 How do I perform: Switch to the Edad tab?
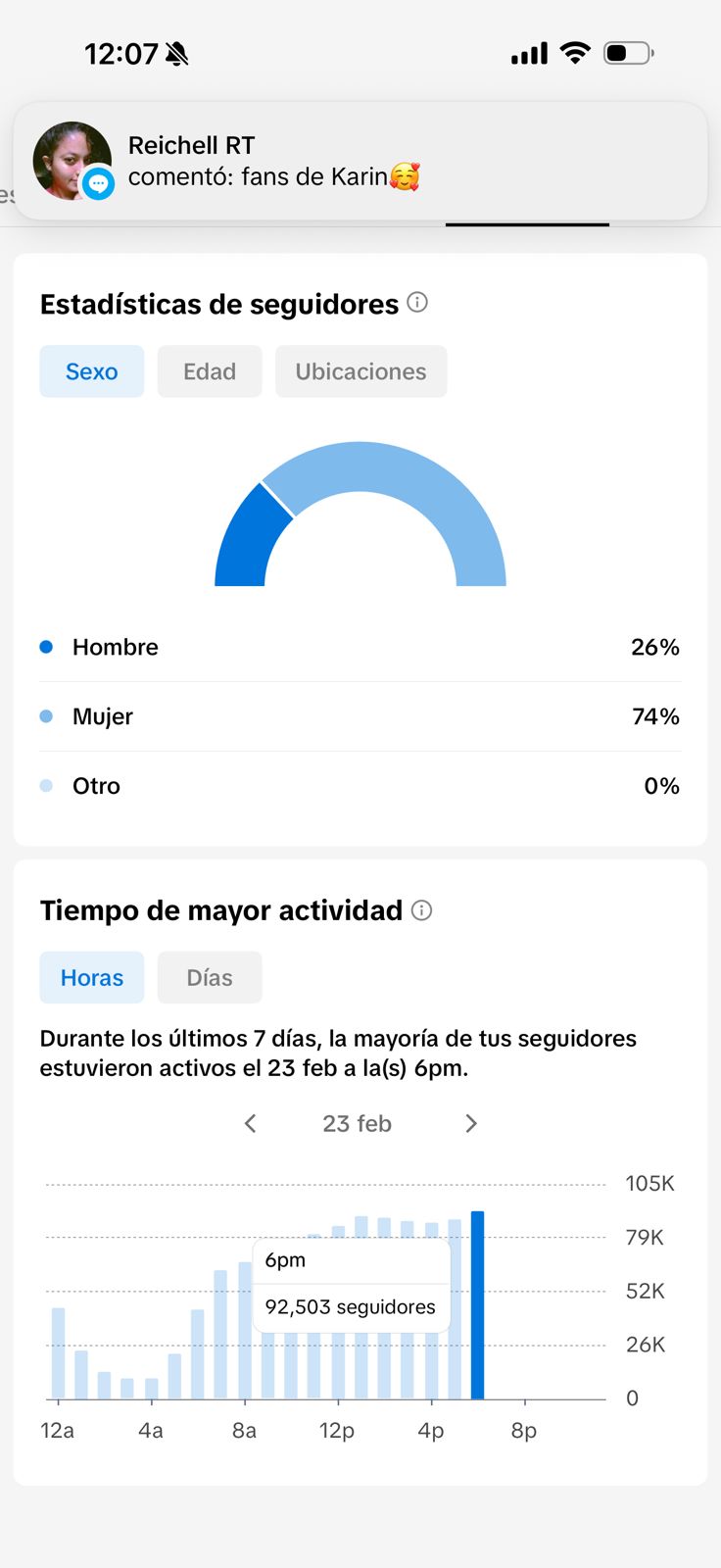(x=210, y=371)
